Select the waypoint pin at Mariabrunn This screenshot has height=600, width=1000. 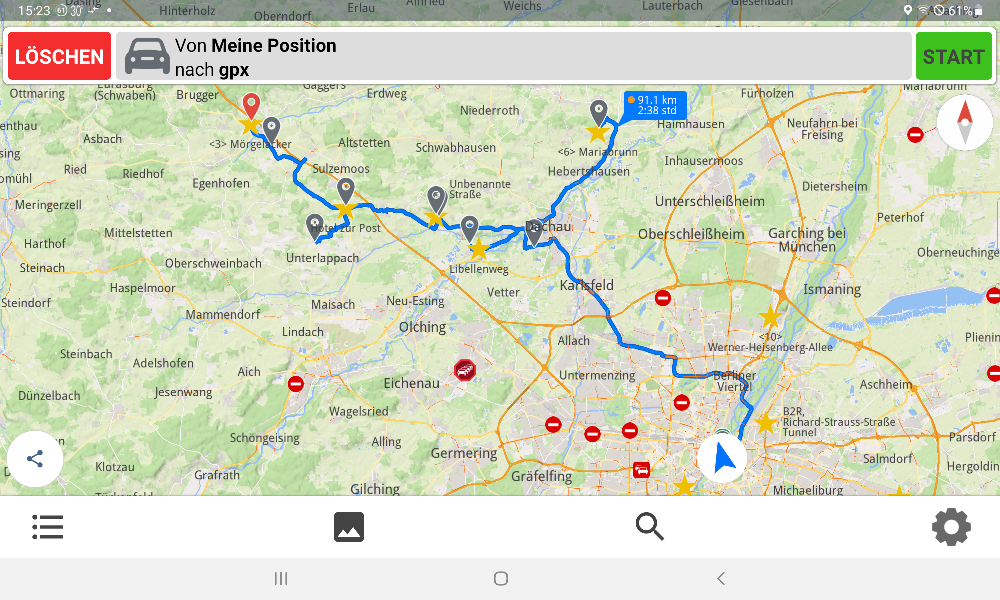point(598,112)
